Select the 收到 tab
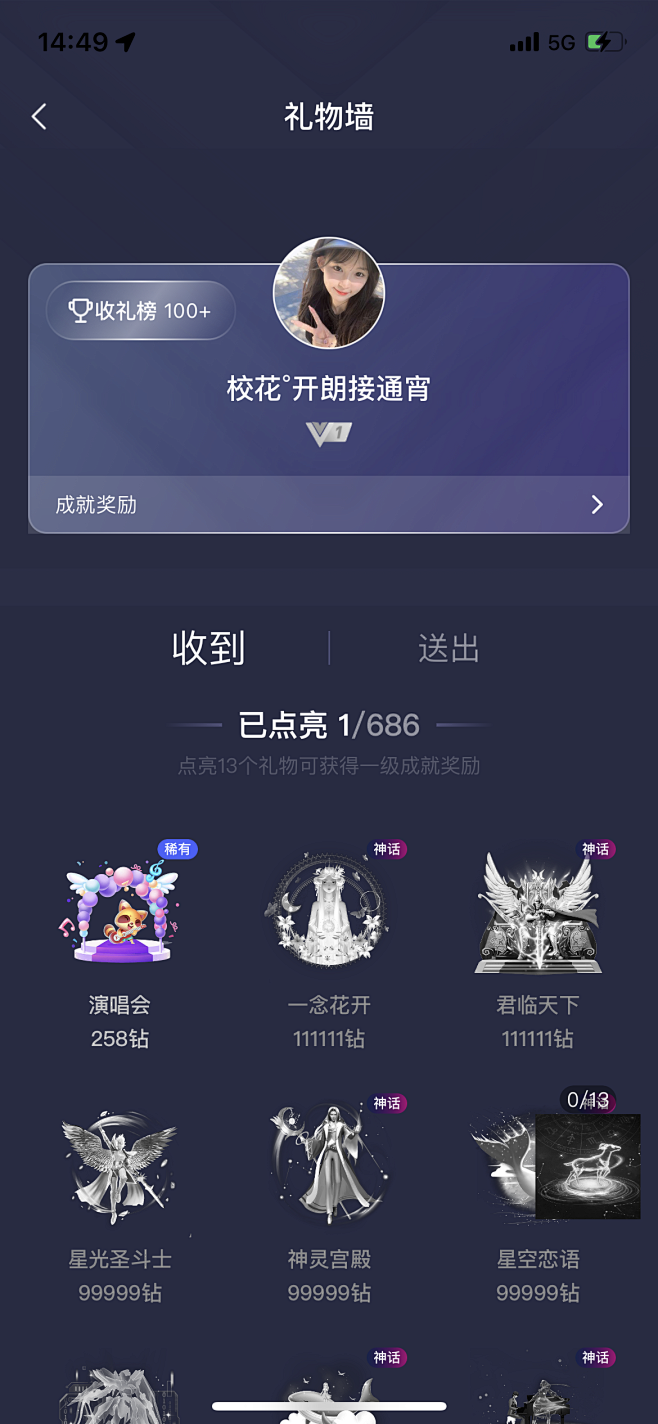 (209, 648)
